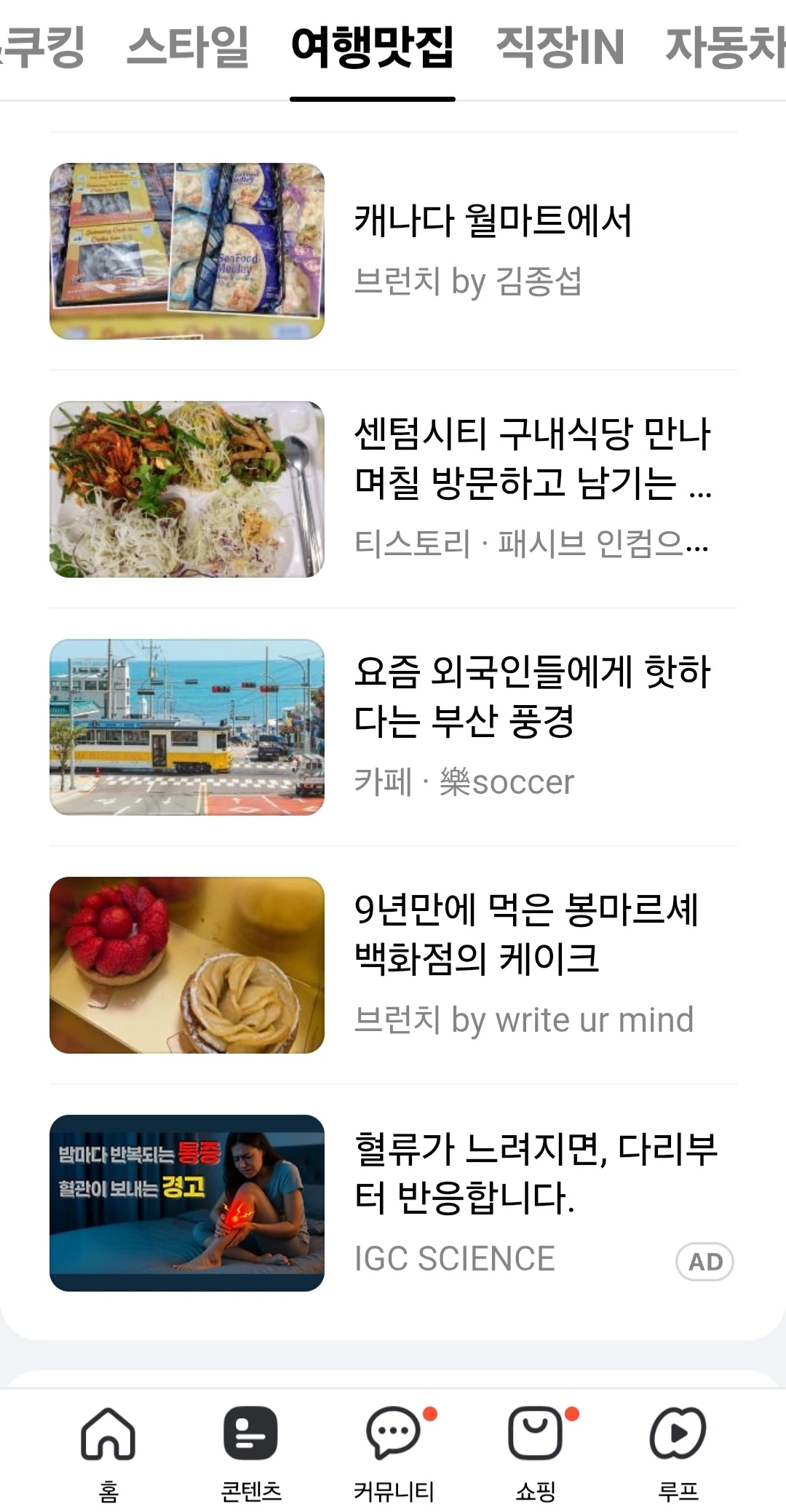The image size is (786, 1512).
Task: Open the 봉마르셰 백화점의 케이크 article
Action: click(x=393, y=965)
